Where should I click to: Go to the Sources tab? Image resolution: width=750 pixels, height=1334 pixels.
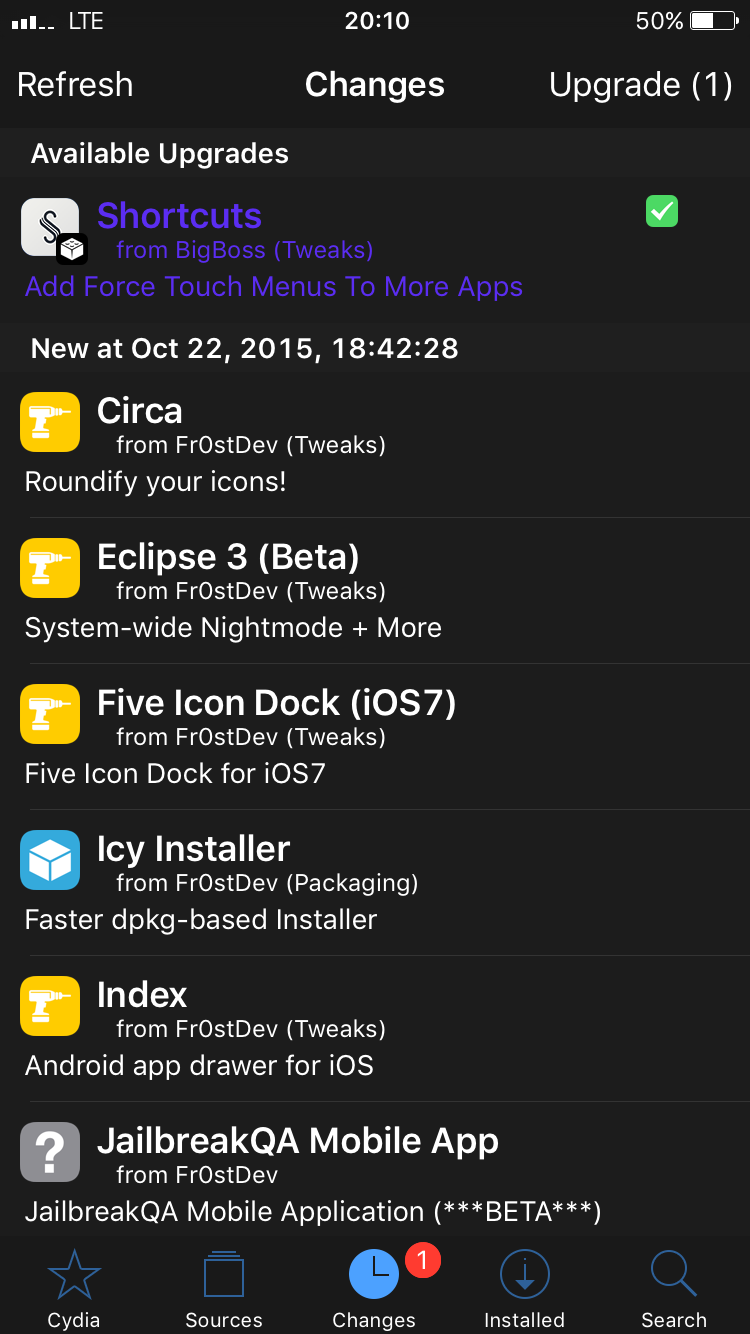224,1288
